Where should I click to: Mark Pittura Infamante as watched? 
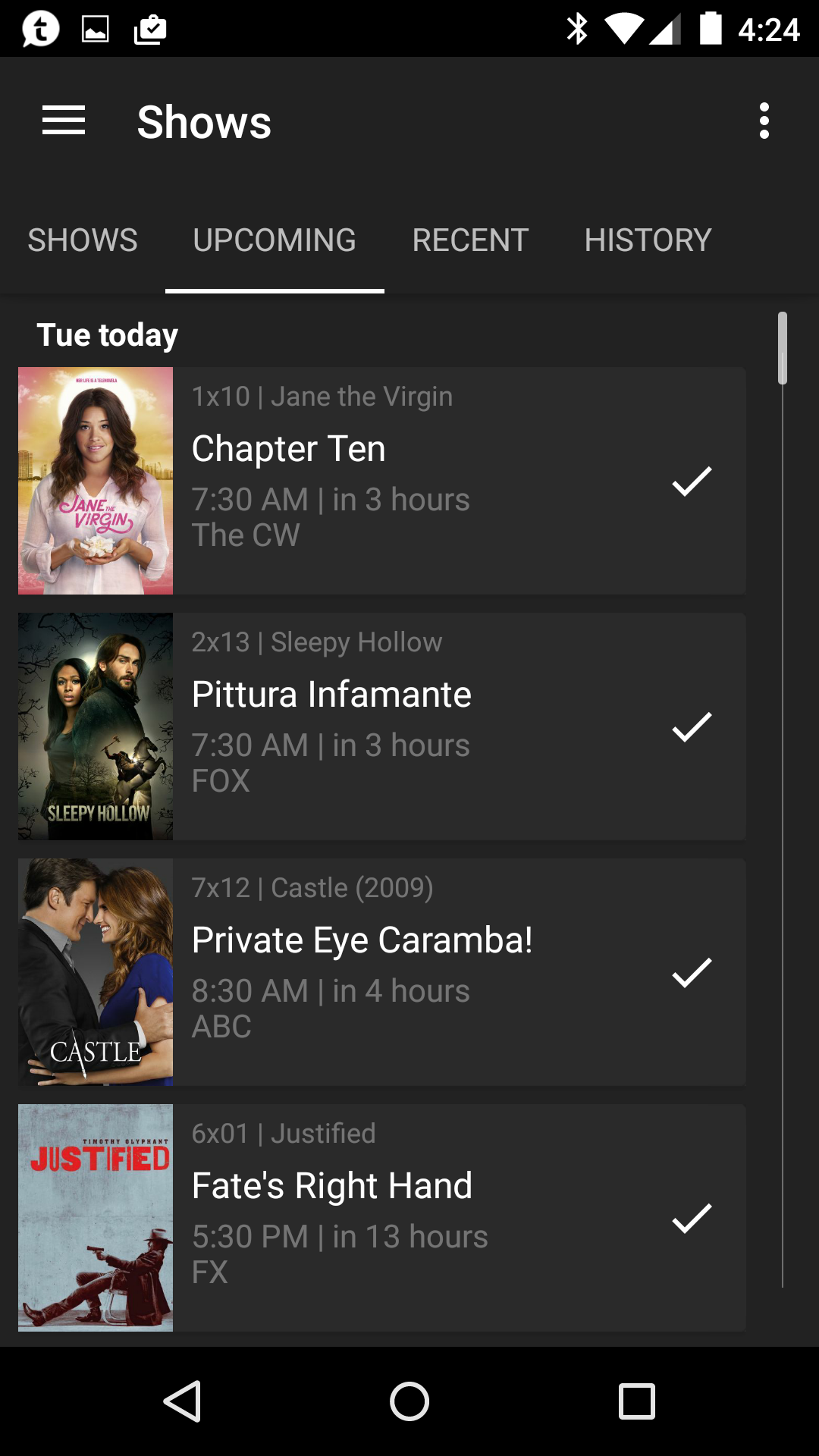(x=692, y=727)
